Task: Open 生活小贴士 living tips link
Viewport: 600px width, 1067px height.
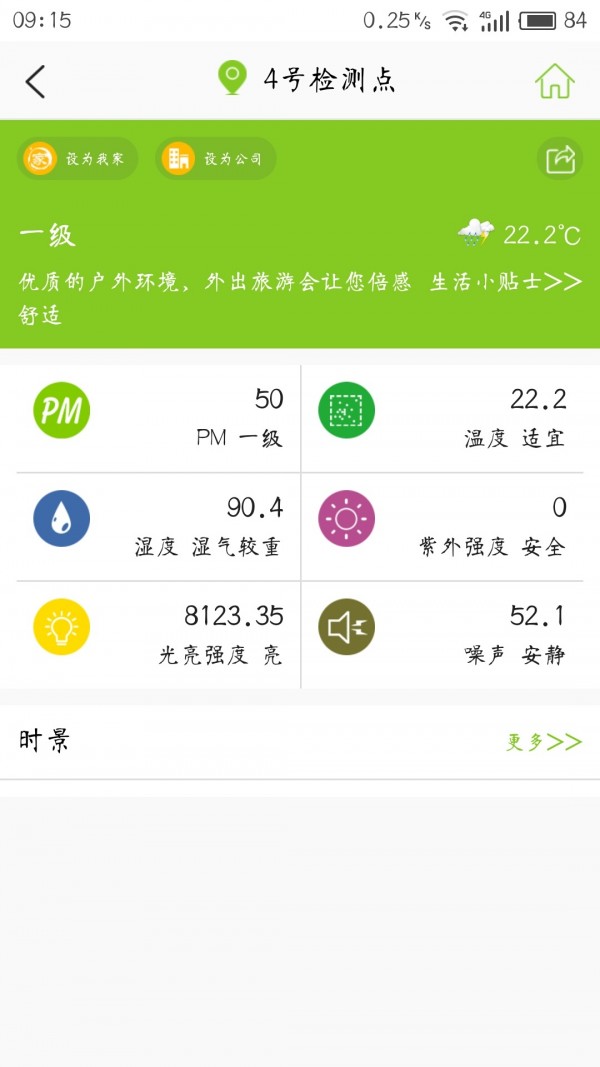Action: (505, 282)
